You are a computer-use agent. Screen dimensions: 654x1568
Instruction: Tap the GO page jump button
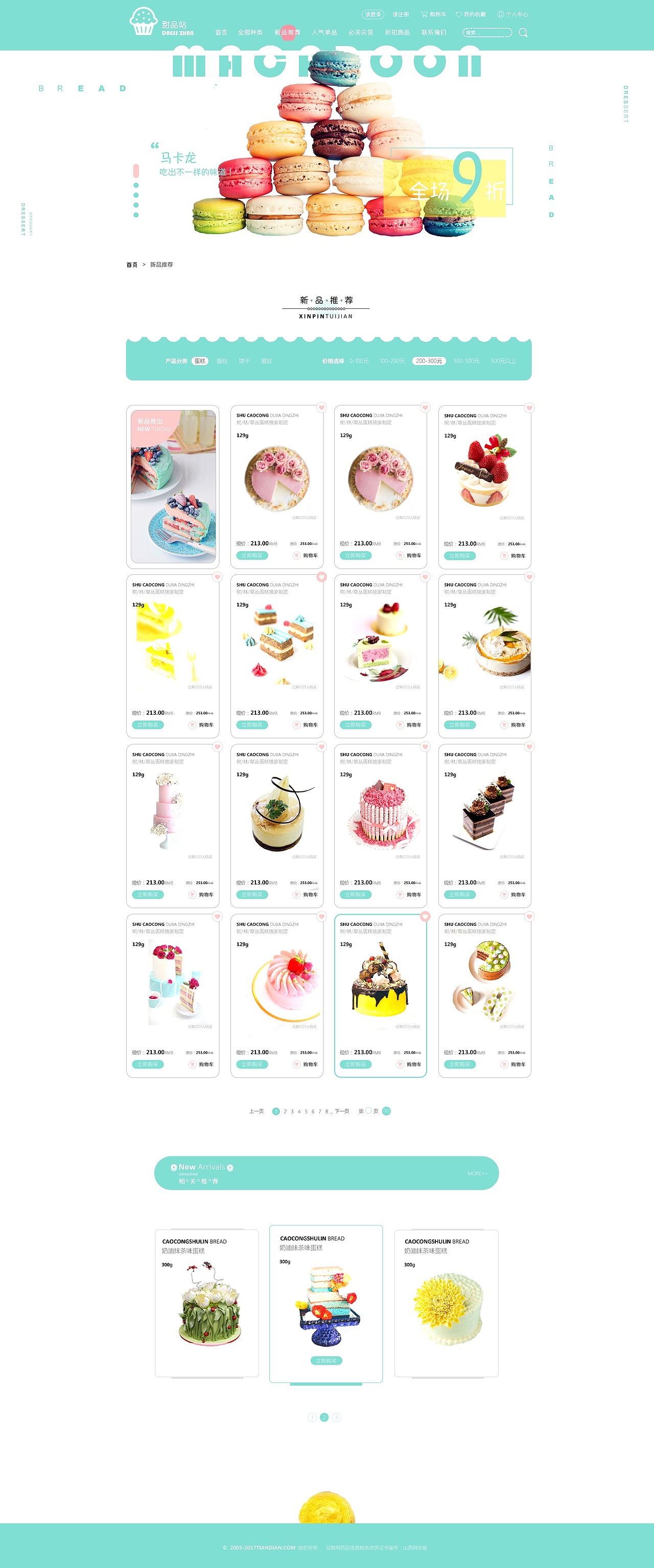pyautogui.click(x=386, y=1111)
